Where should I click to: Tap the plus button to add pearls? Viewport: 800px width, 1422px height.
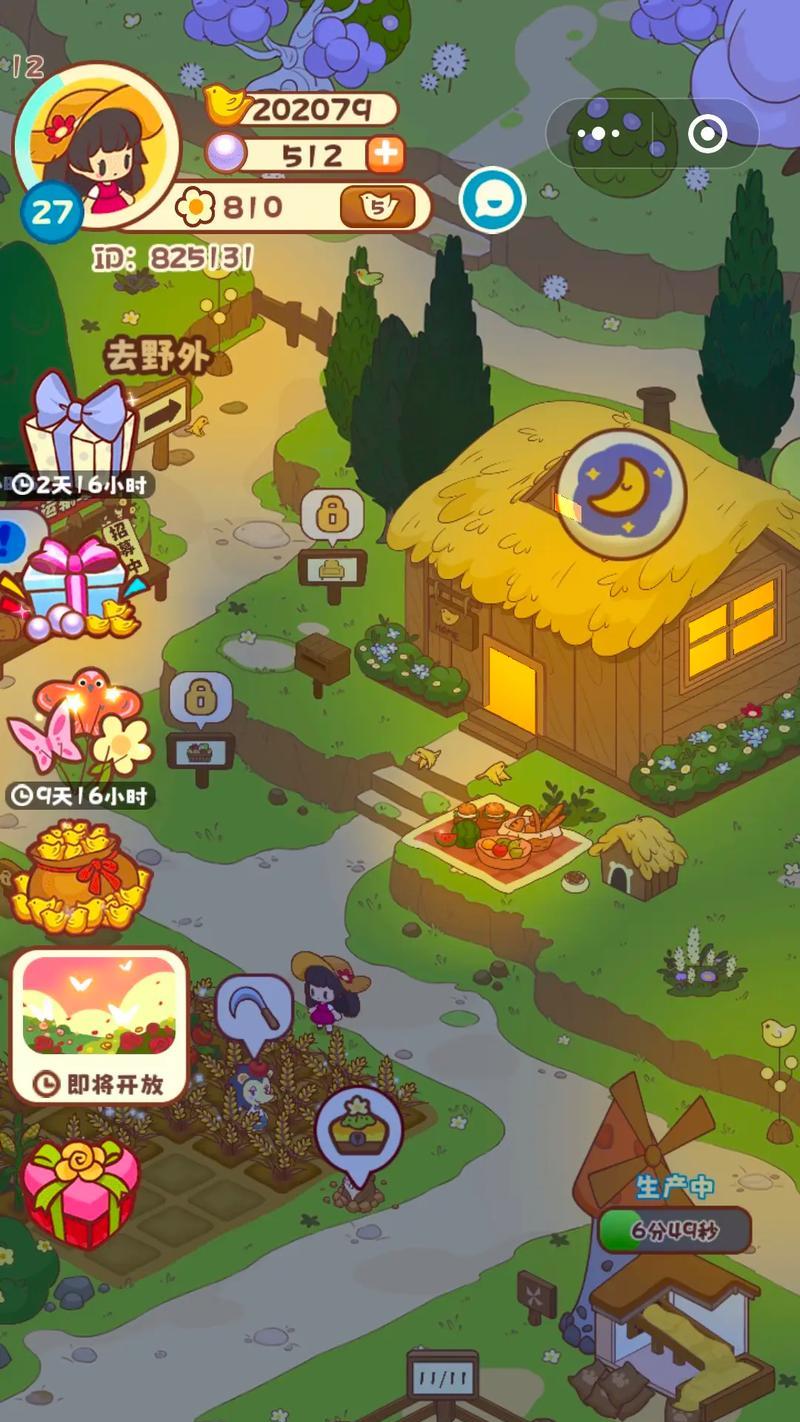385,155
